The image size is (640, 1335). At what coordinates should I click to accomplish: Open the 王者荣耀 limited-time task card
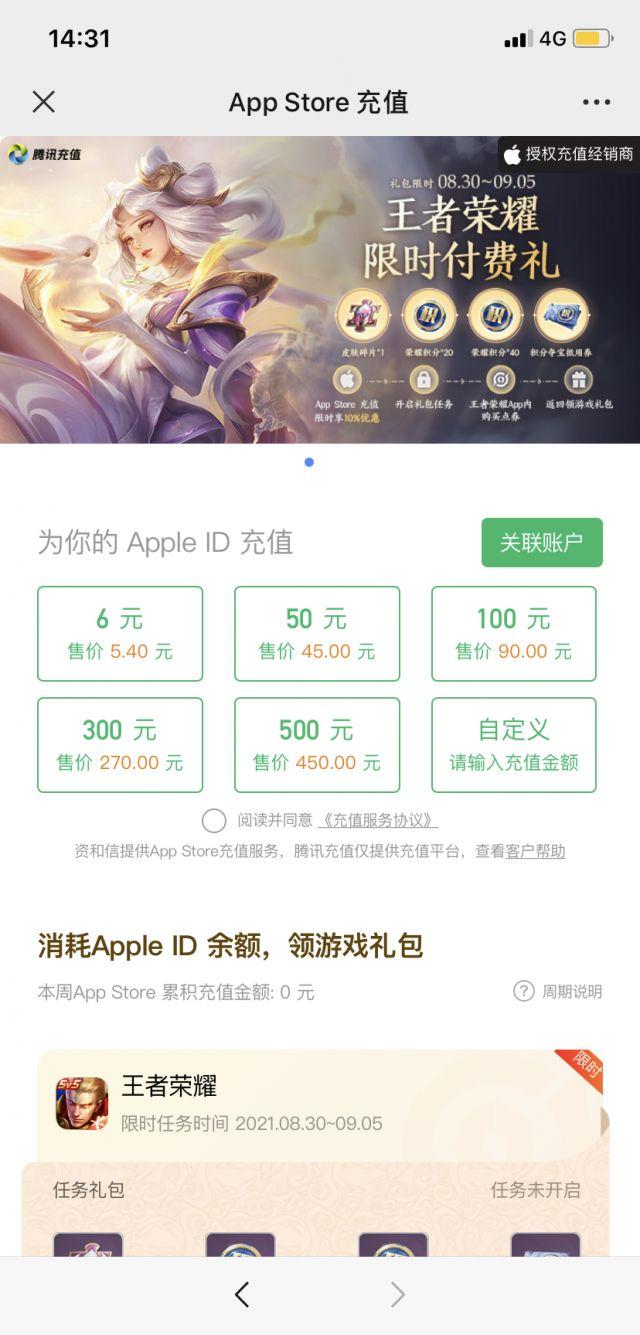pos(320,1104)
